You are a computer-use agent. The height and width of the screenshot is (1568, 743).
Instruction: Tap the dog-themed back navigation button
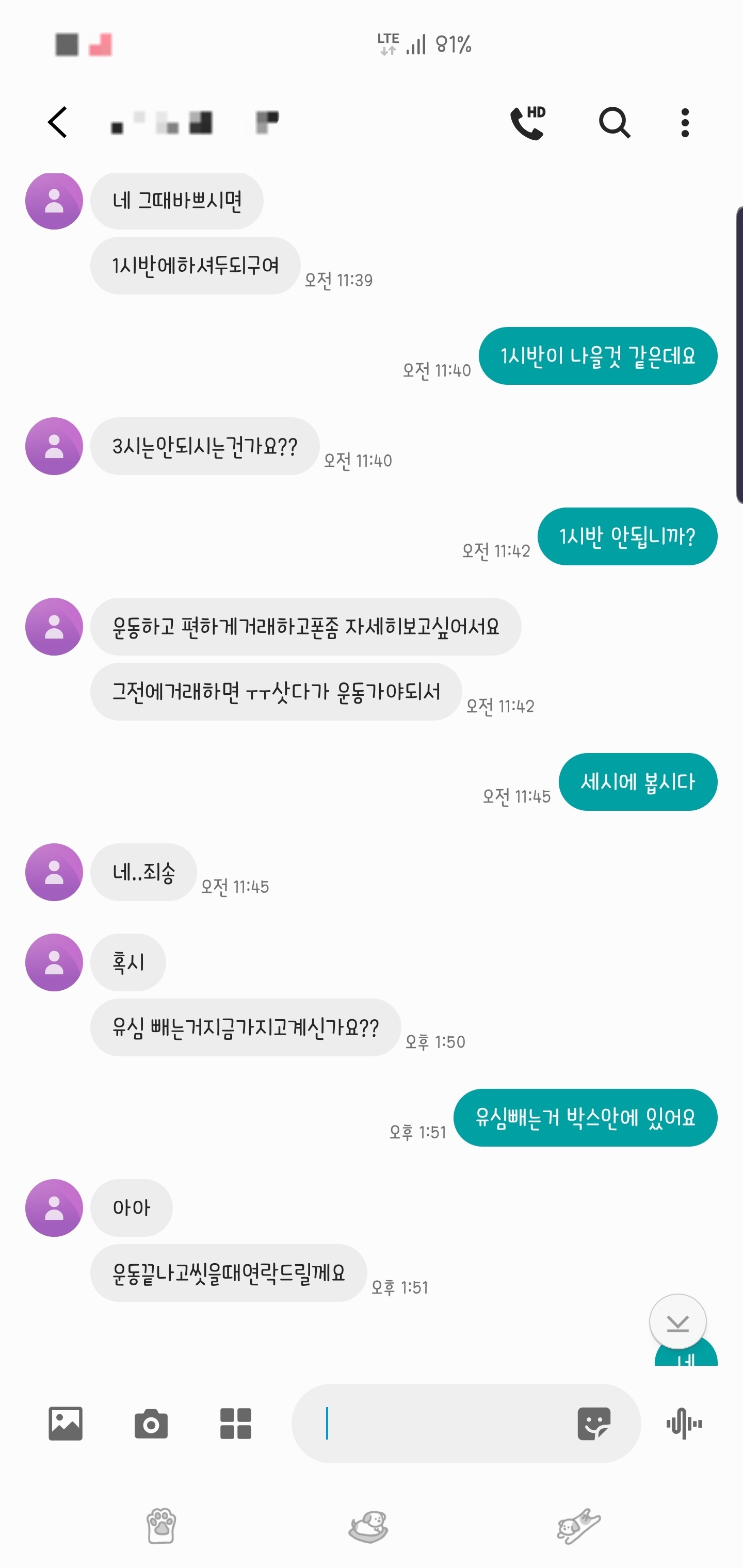coord(578,1526)
